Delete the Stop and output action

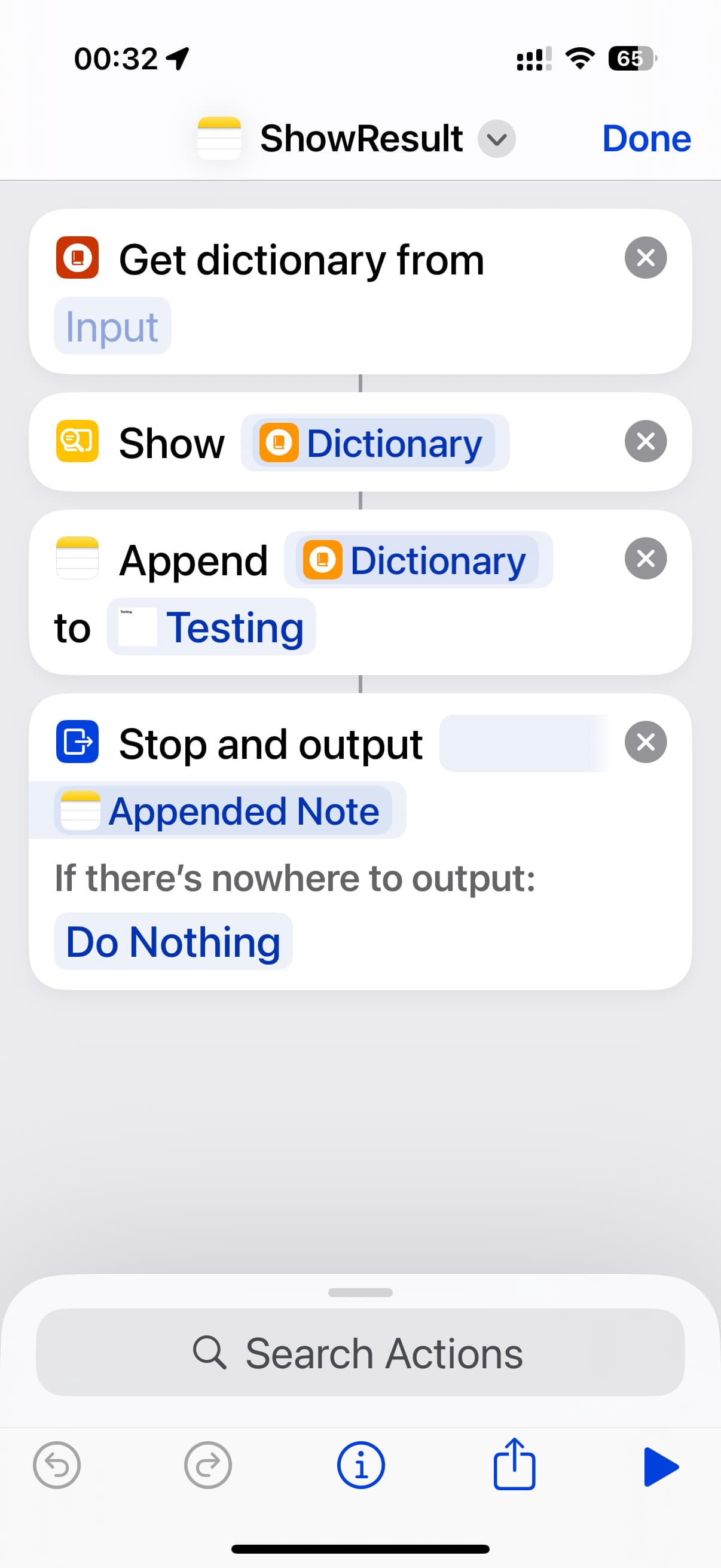(645, 743)
